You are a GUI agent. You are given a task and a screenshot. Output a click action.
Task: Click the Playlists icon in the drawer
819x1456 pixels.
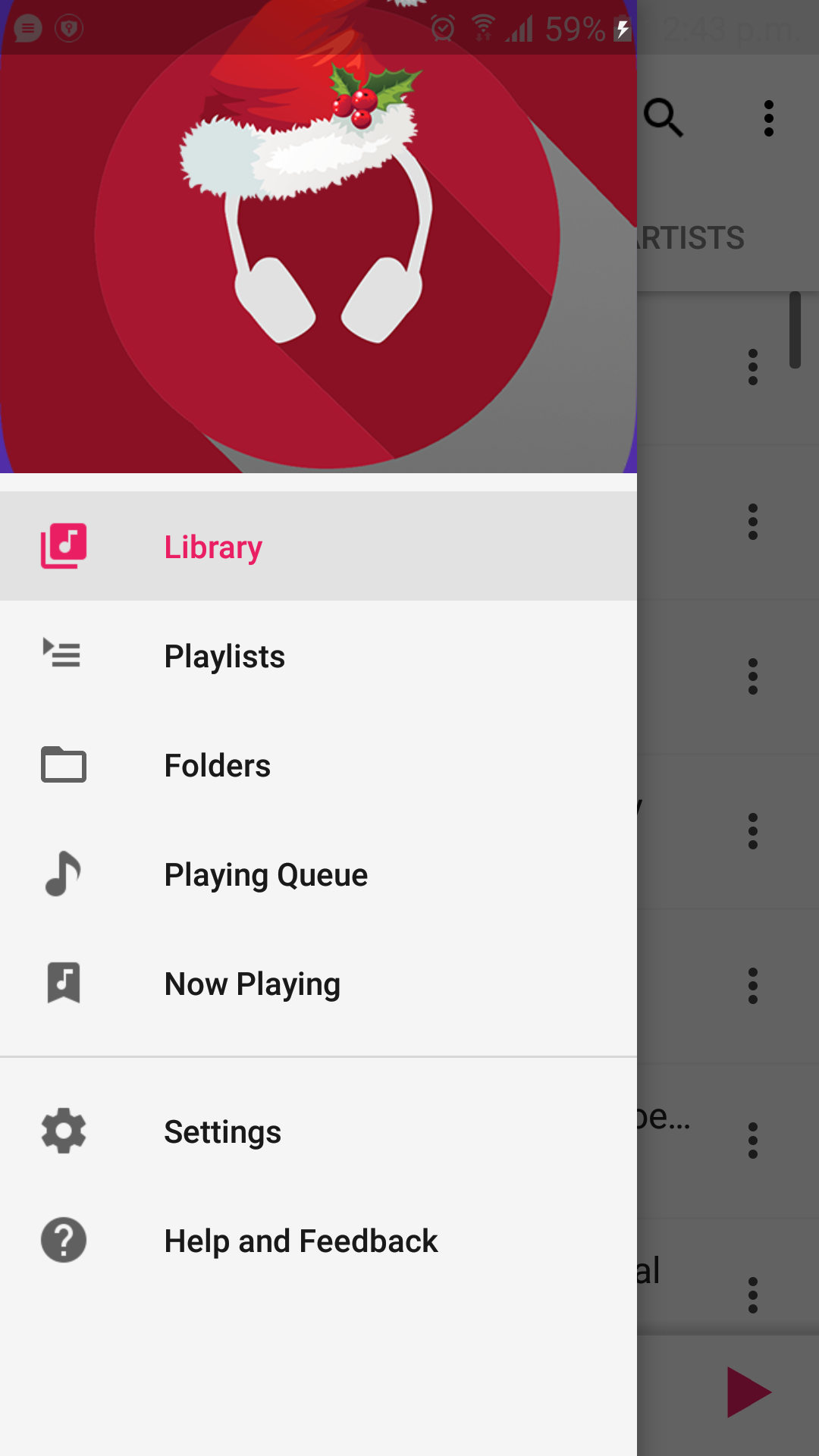[x=61, y=654]
